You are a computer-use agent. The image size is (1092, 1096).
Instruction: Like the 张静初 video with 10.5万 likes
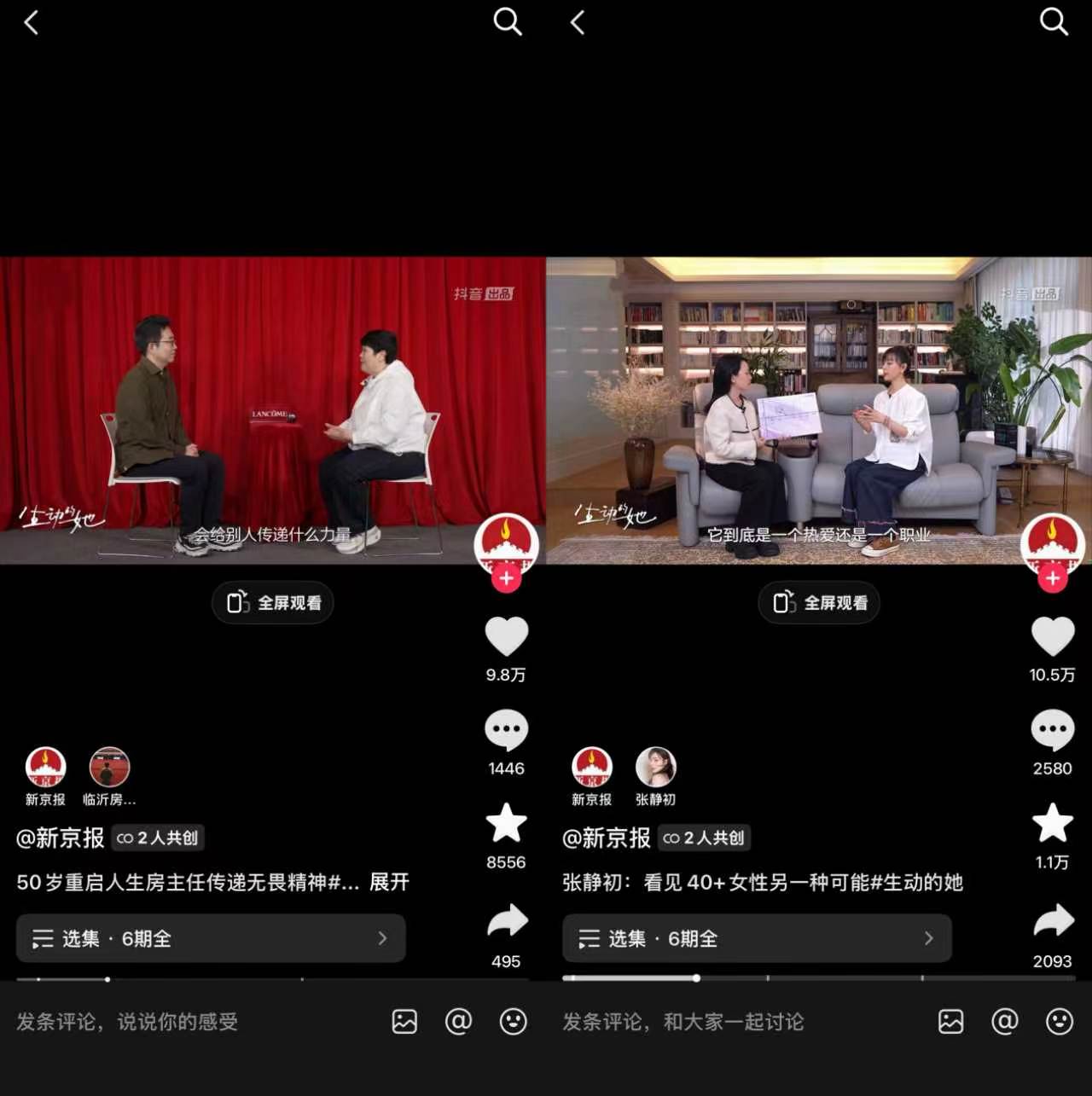(x=1052, y=637)
